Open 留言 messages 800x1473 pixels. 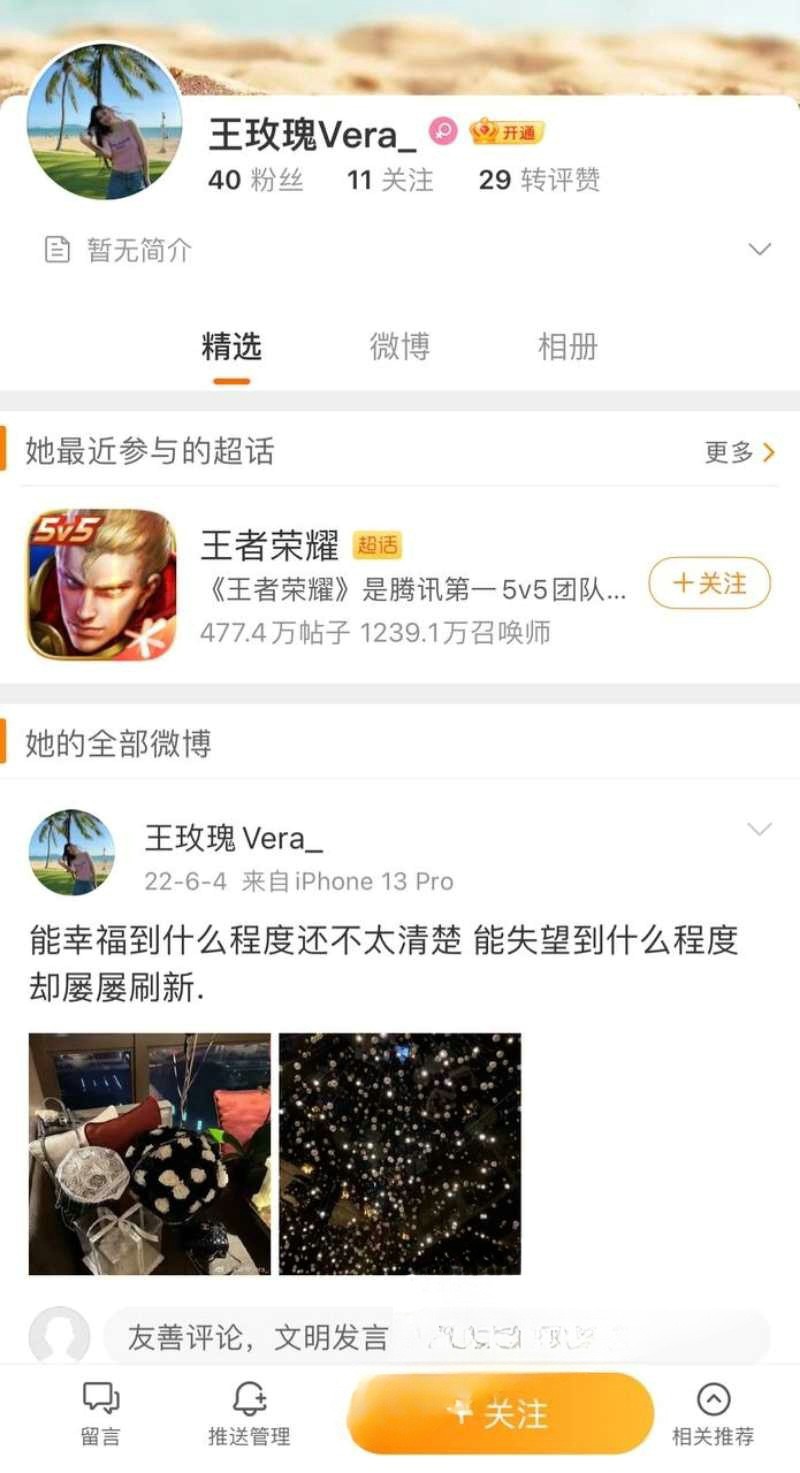(x=100, y=1414)
